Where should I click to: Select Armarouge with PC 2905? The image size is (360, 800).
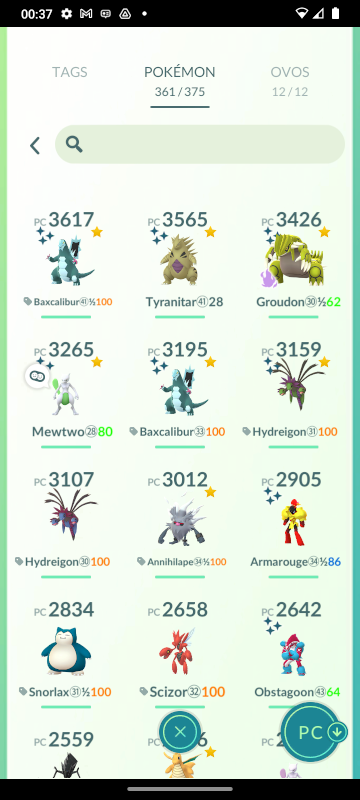click(294, 524)
